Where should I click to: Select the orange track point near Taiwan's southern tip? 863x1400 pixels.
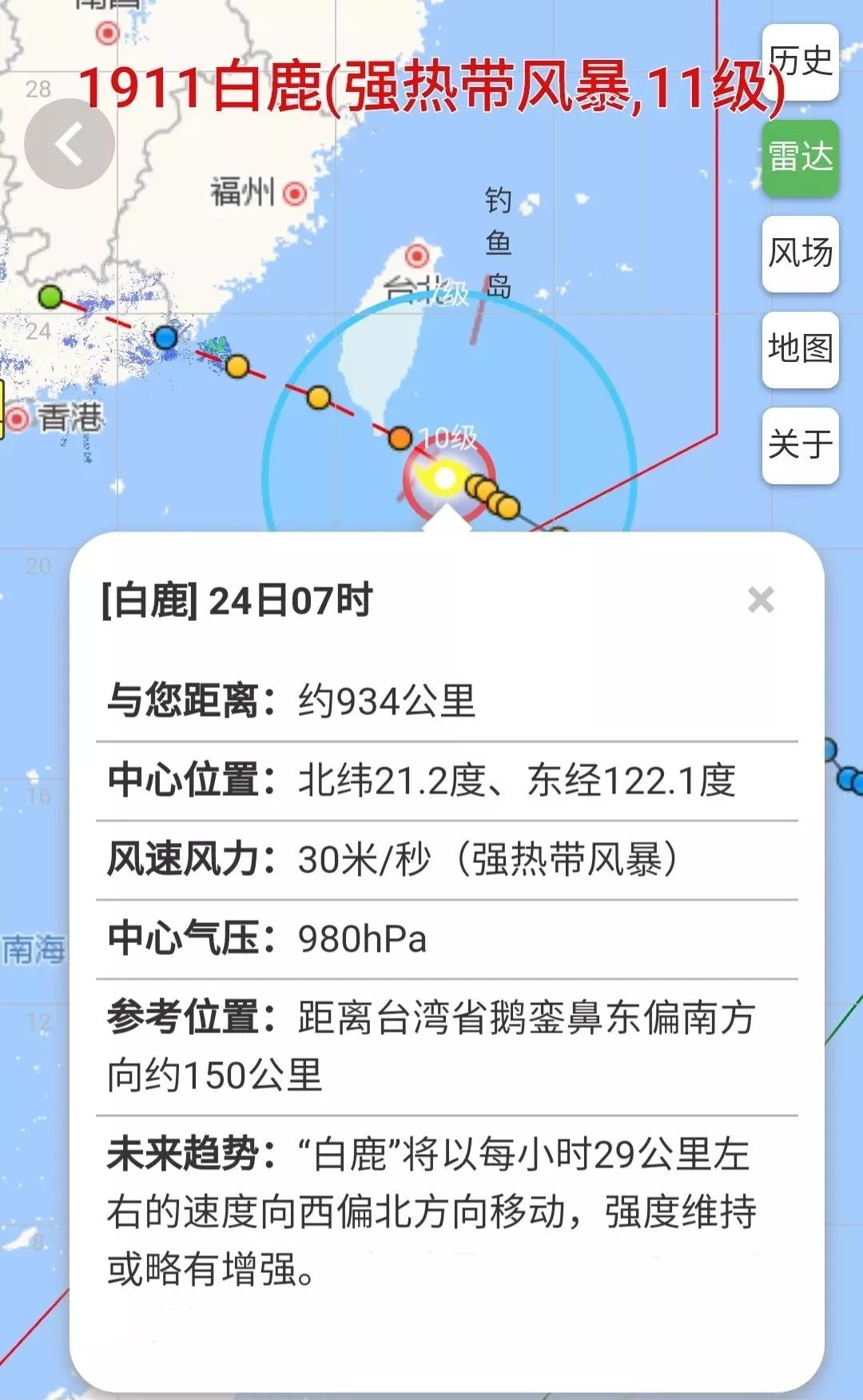click(400, 438)
